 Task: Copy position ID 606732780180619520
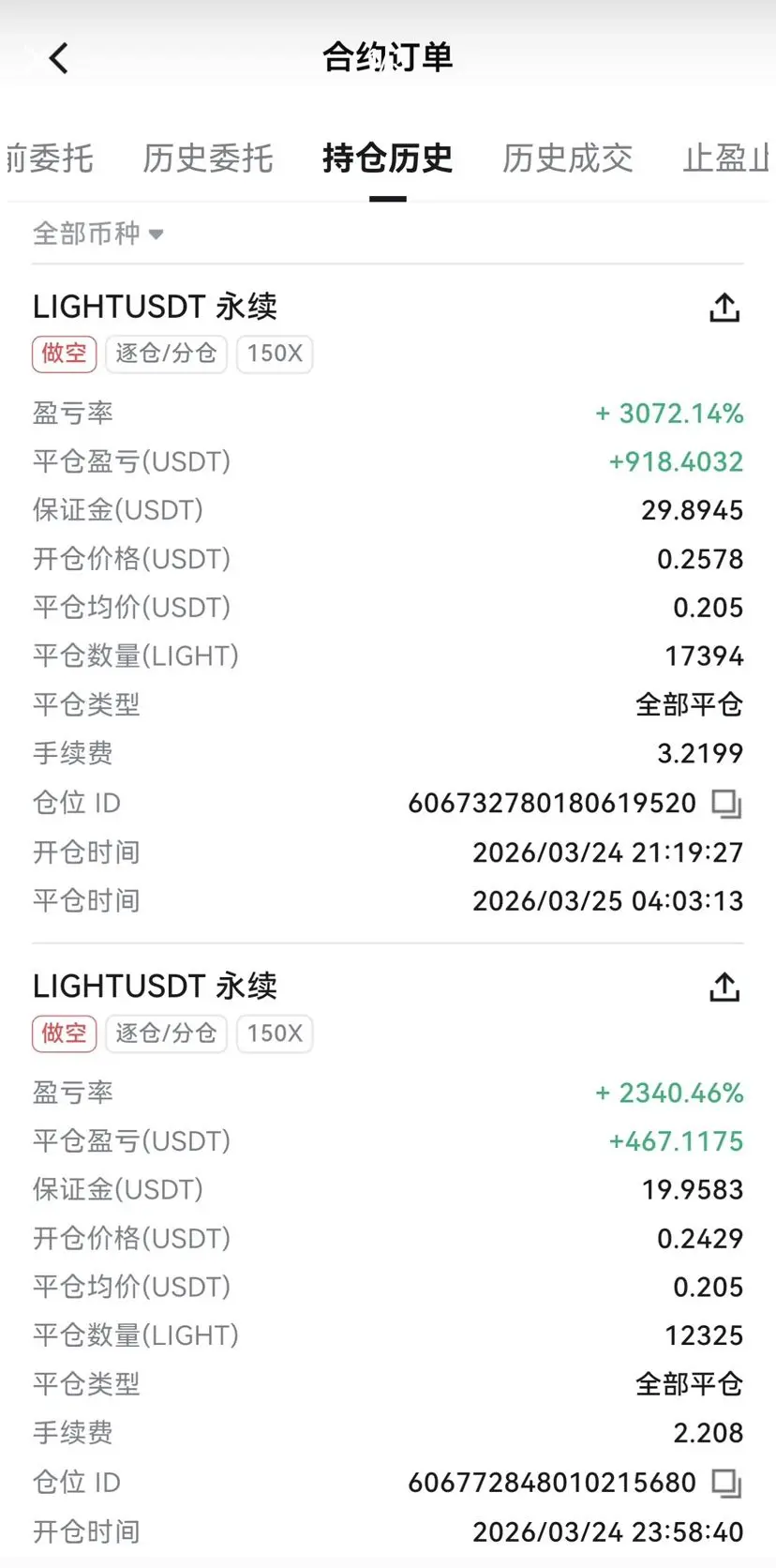(726, 804)
